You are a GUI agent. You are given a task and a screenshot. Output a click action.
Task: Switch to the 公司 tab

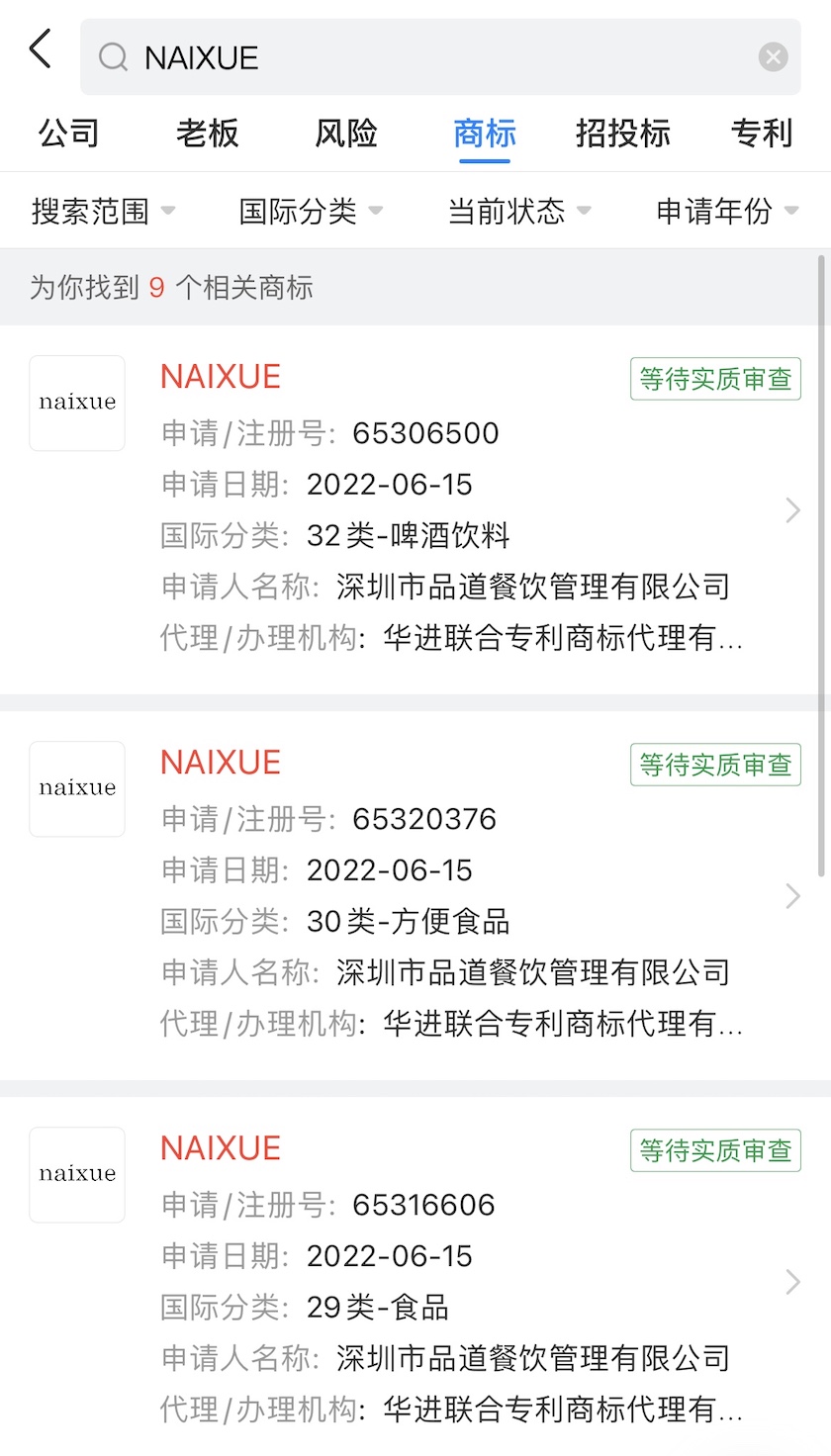68,133
